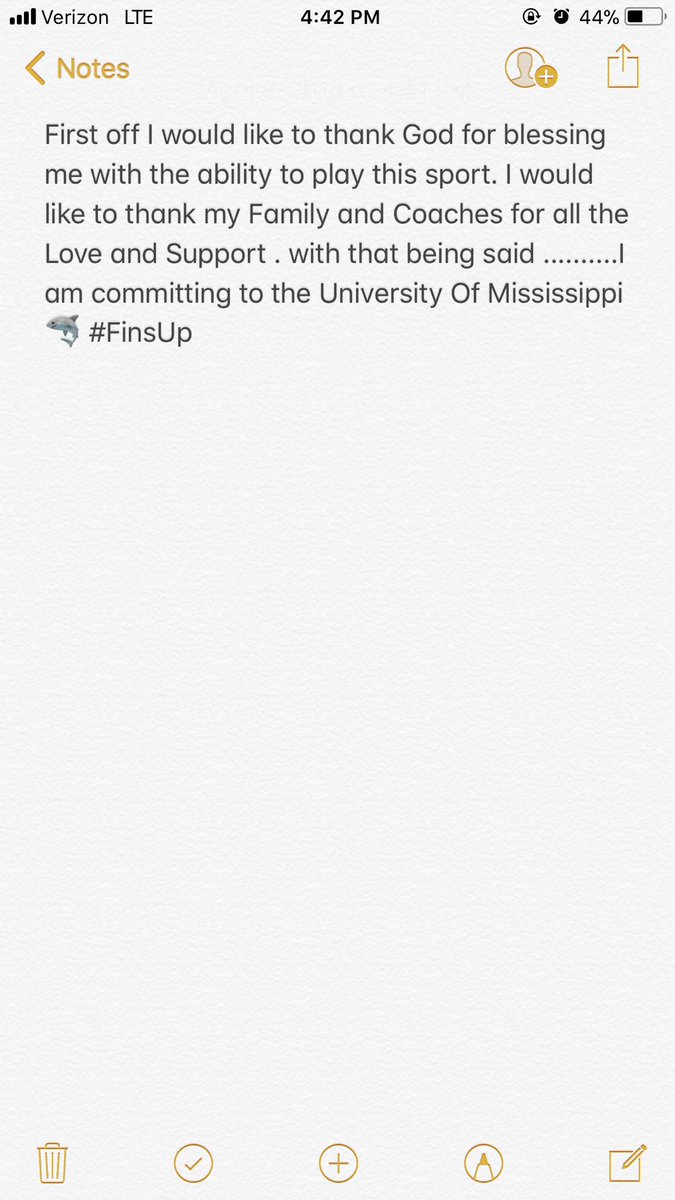Image resolution: width=675 pixels, height=1200 pixels.
Task: Add a checklist to the note
Action: pos(194,1163)
